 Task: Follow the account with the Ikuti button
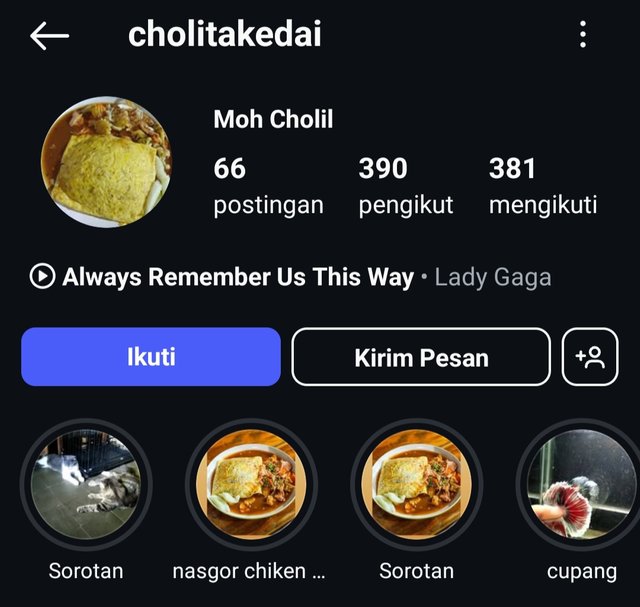click(x=151, y=357)
